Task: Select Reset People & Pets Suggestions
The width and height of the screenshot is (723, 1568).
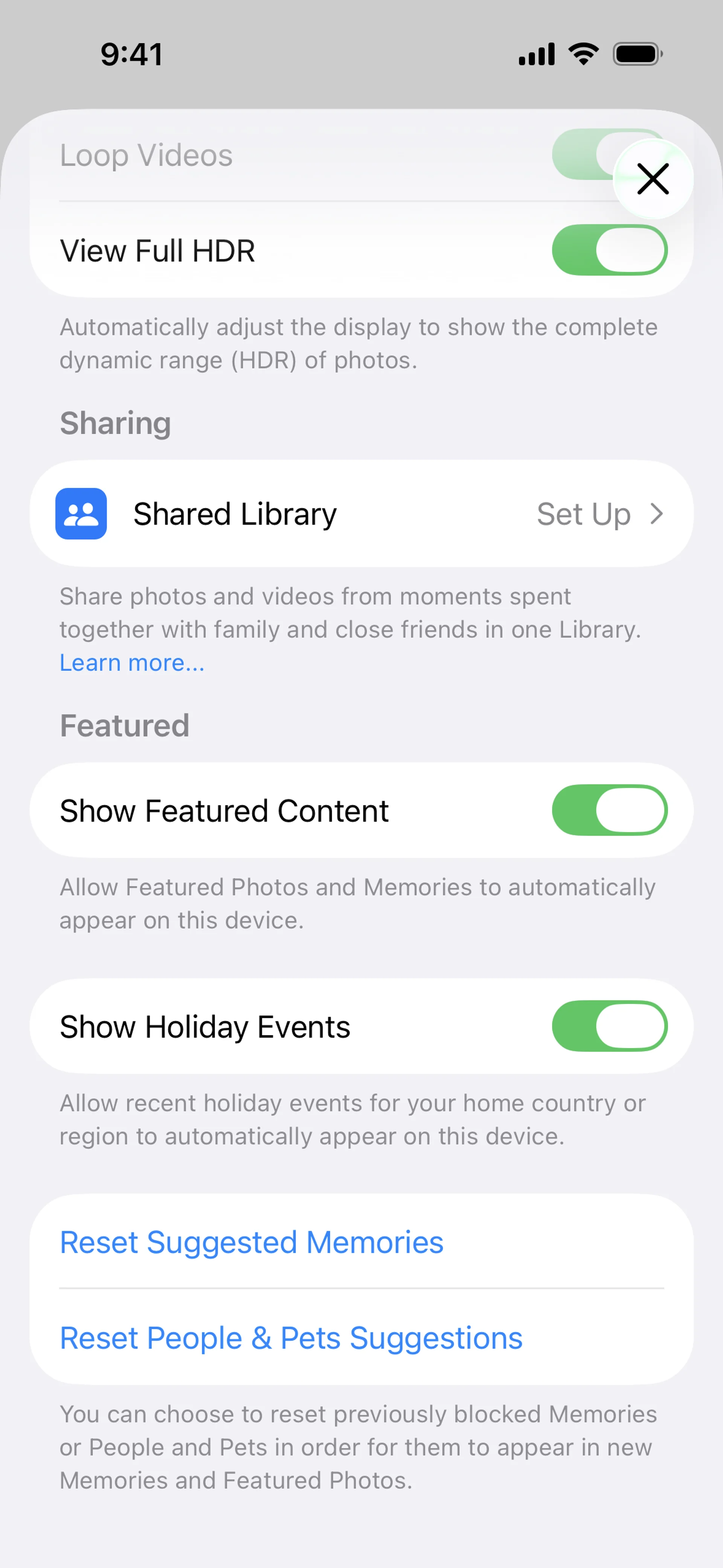Action: pyautogui.click(x=291, y=1338)
